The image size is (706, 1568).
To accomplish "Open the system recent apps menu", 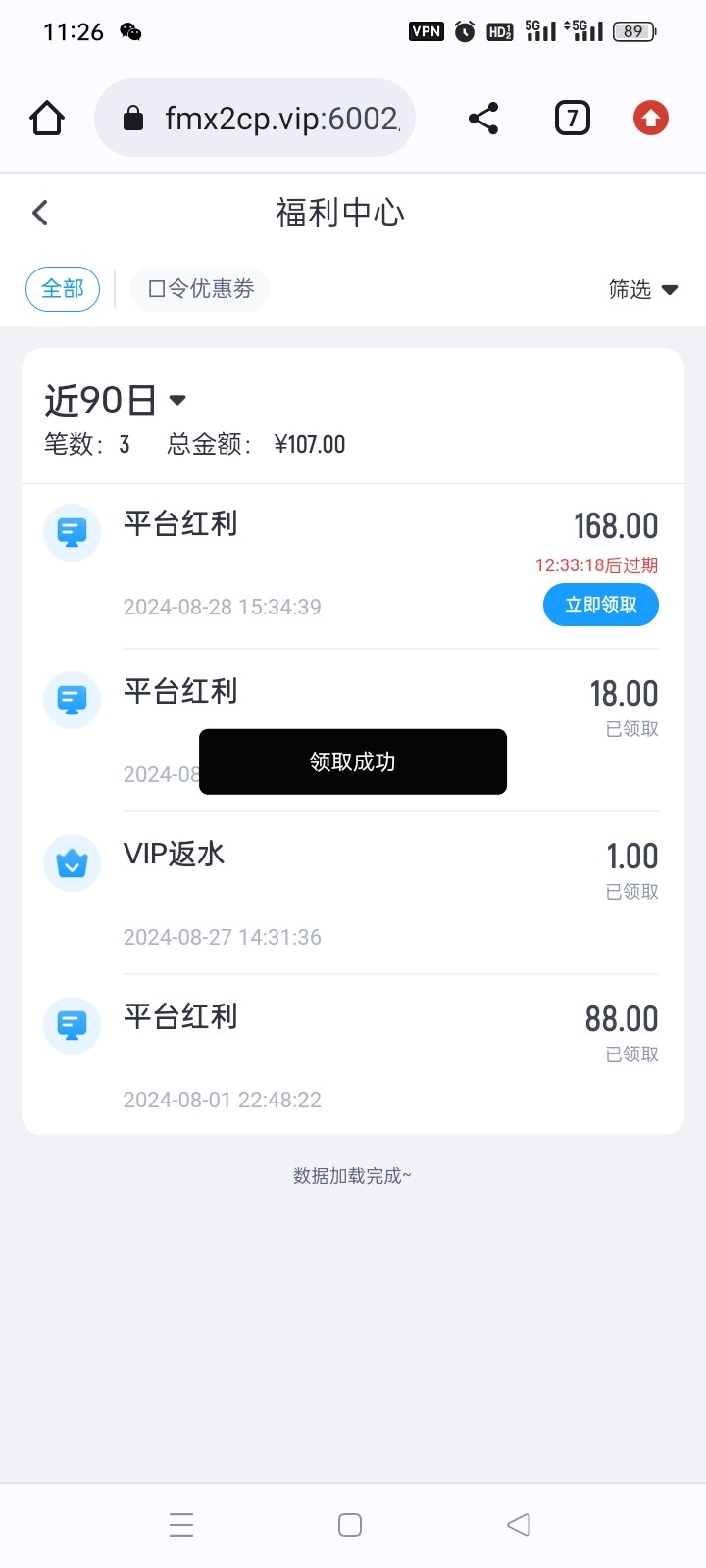I will coord(181,1525).
